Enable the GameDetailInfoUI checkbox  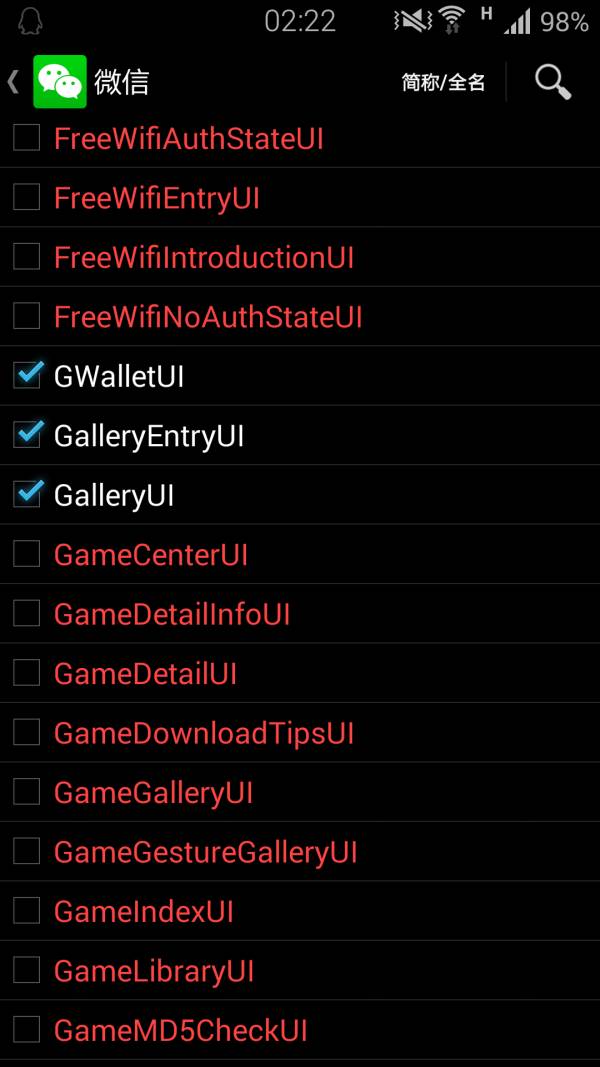pyautogui.click(x=27, y=614)
